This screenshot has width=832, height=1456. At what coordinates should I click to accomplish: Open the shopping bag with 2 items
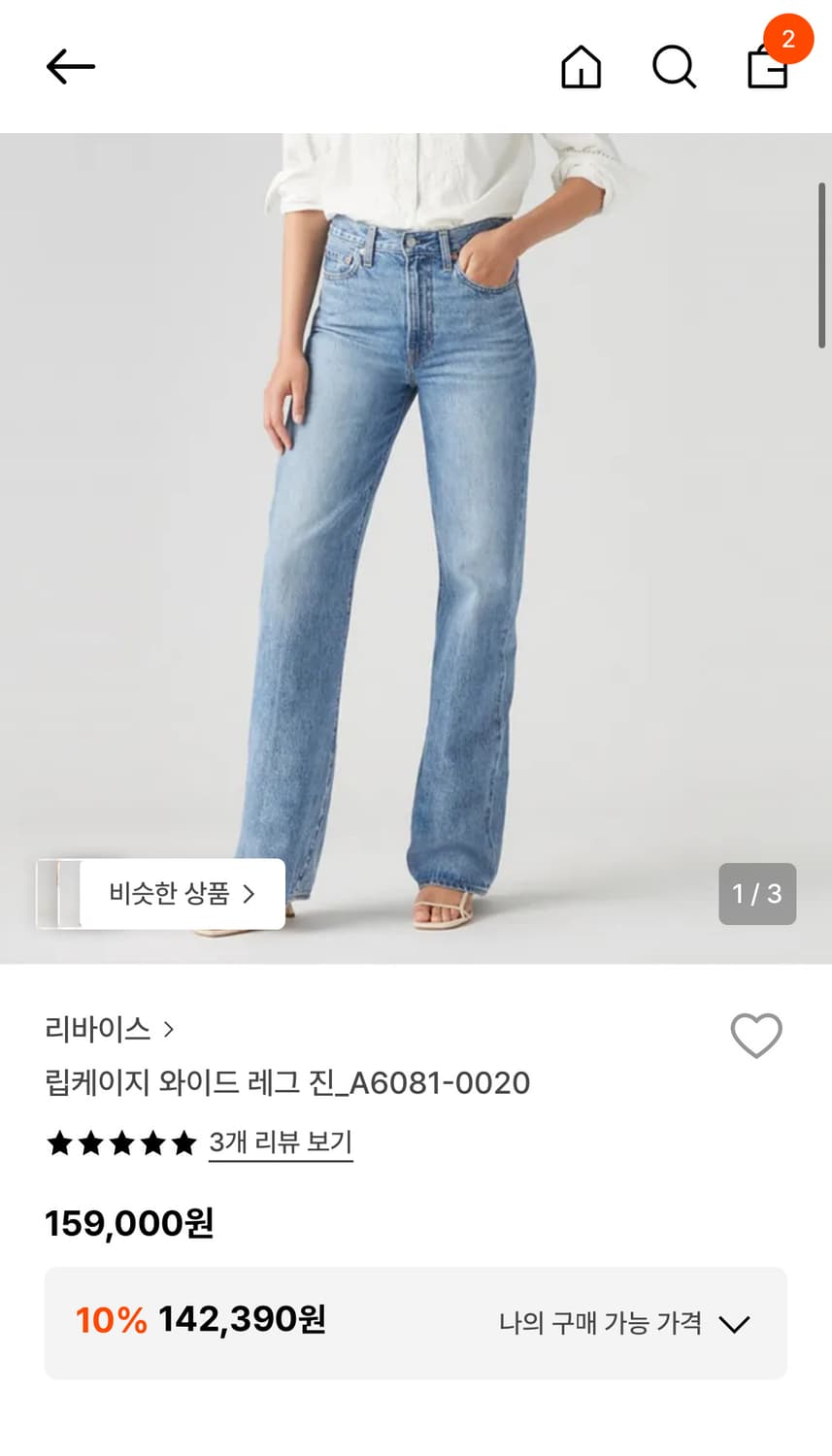(767, 70)
